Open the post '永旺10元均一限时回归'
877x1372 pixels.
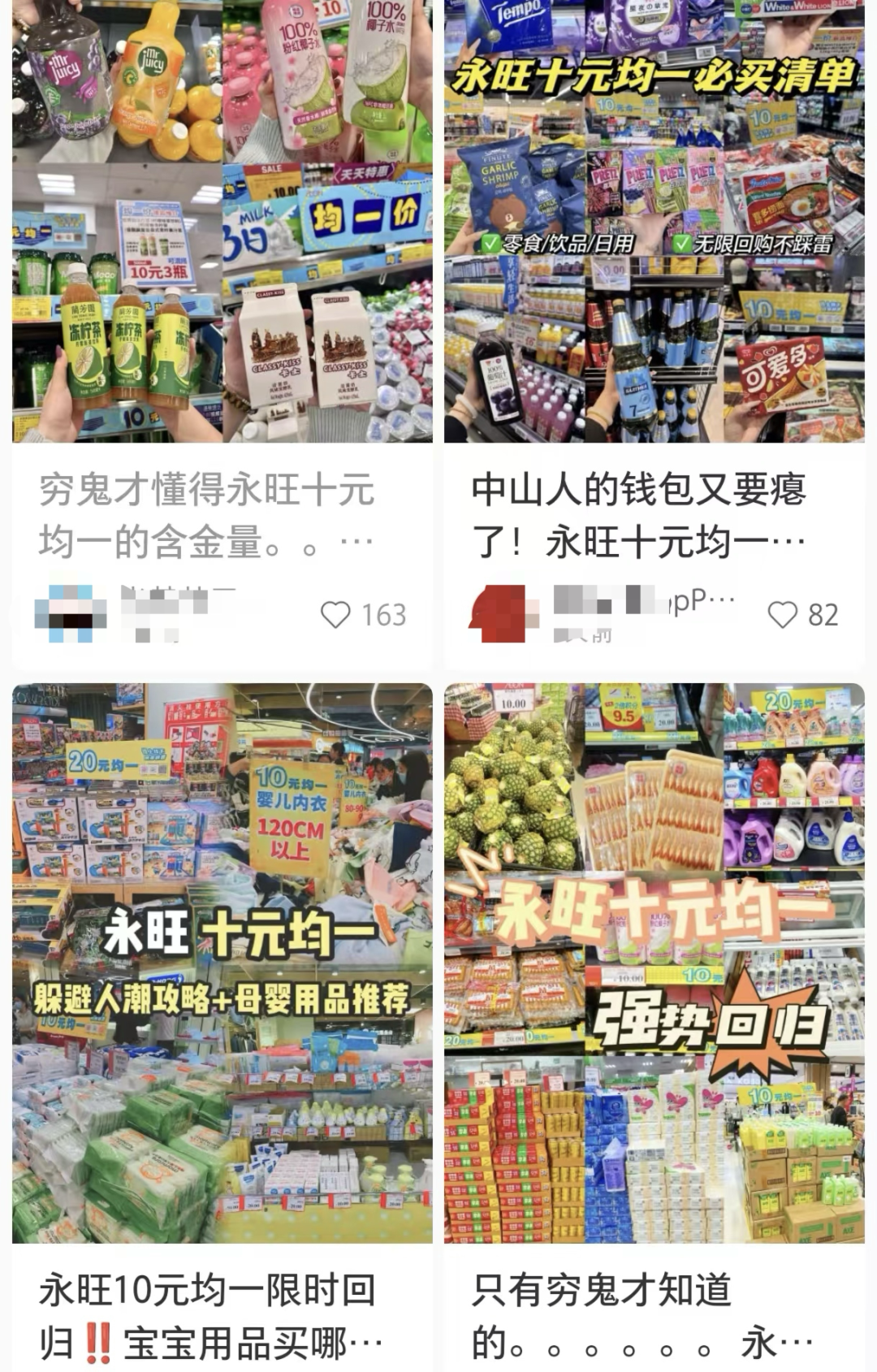click(207, 1316)
